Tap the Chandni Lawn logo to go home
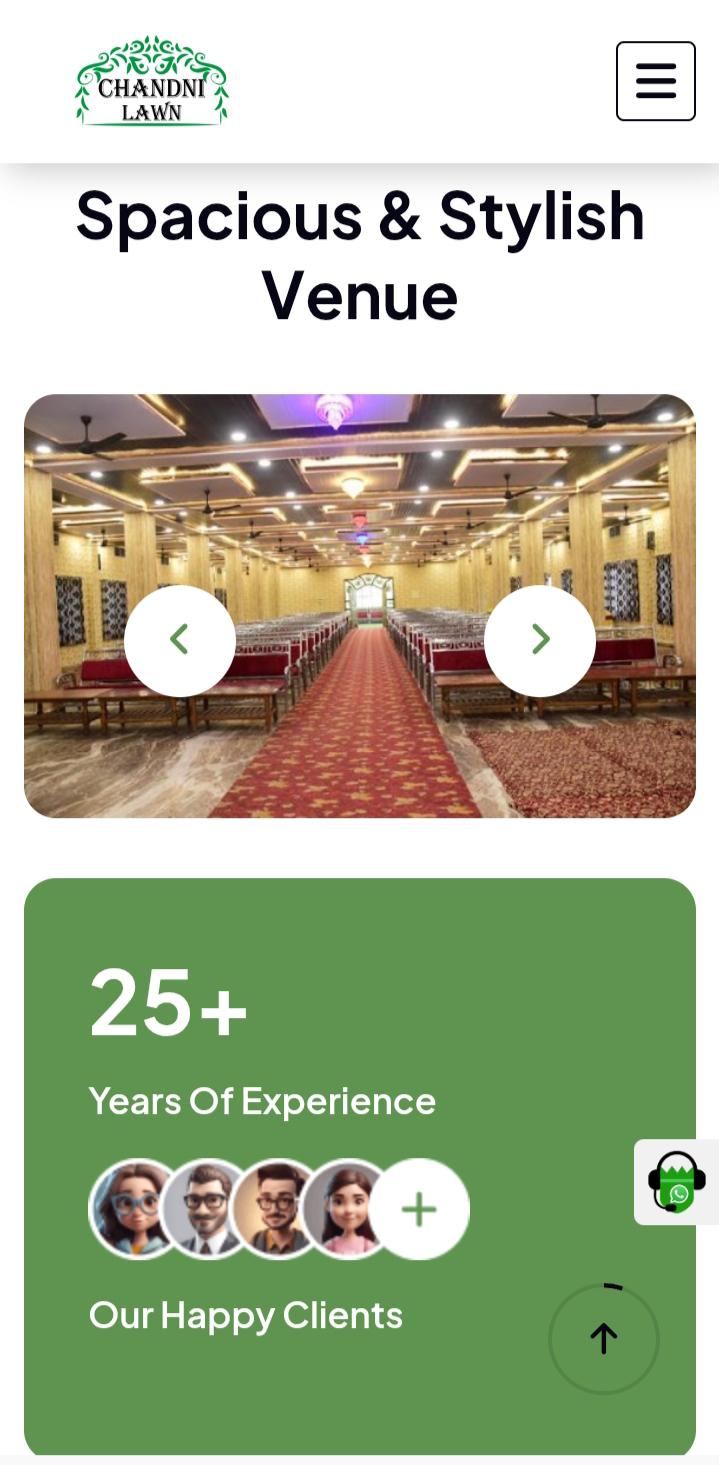 (x=152, y=82)
